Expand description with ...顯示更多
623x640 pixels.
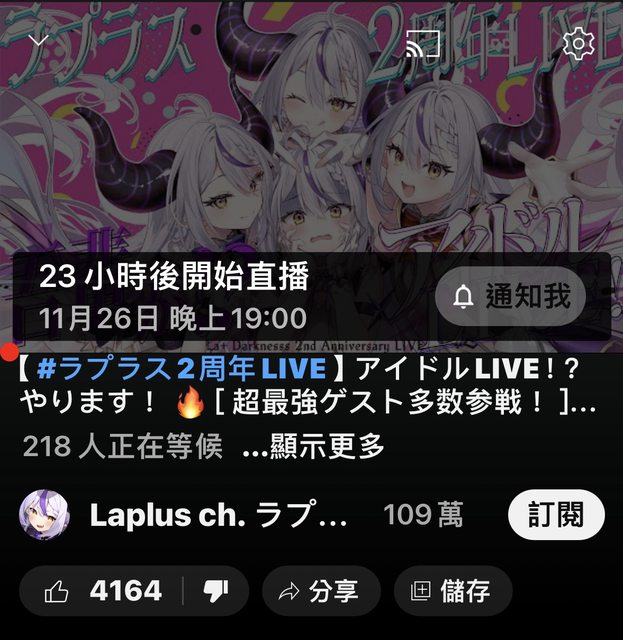click(313, 447)
